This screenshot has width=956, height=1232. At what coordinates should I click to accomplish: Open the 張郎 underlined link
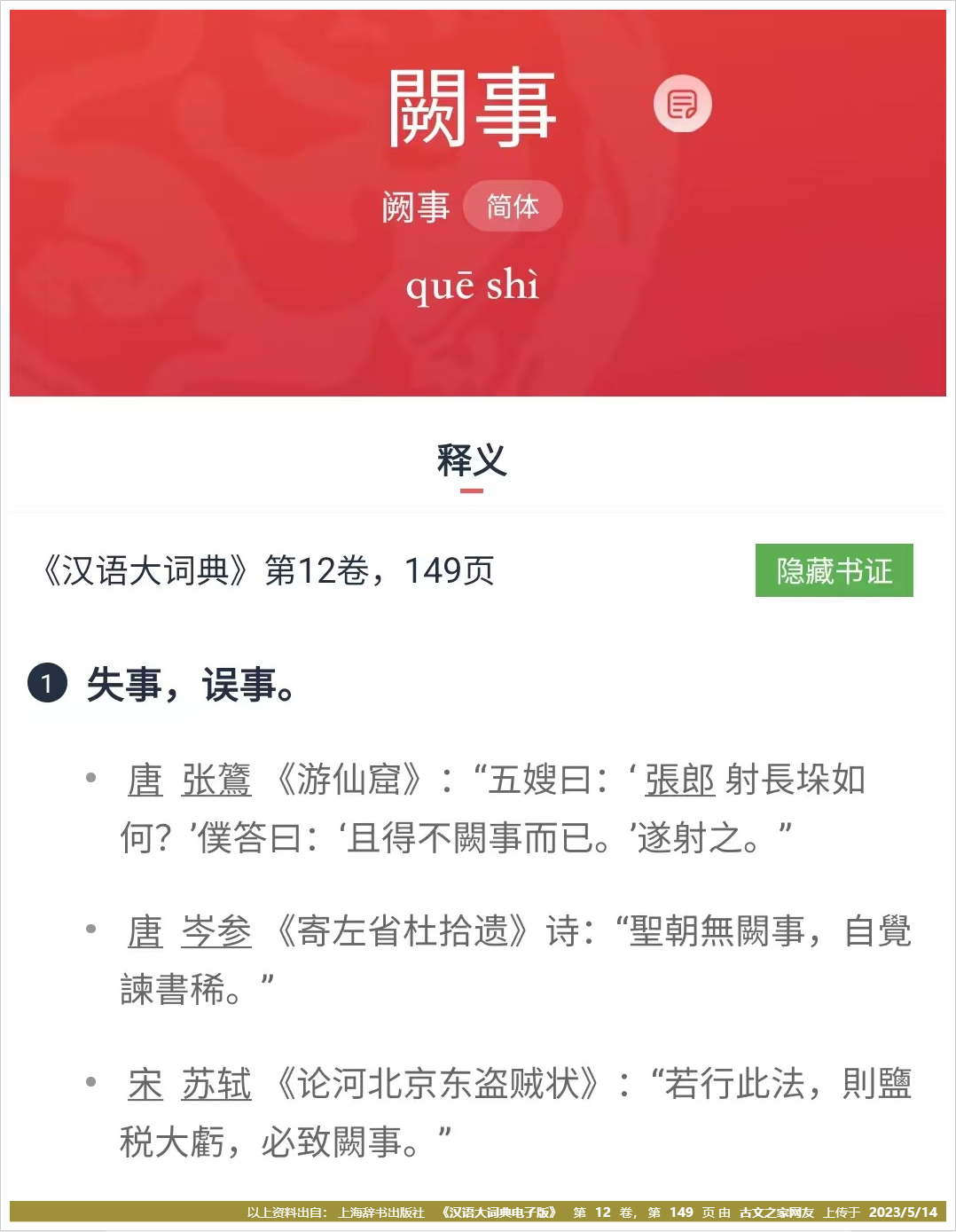coord(679,781)
